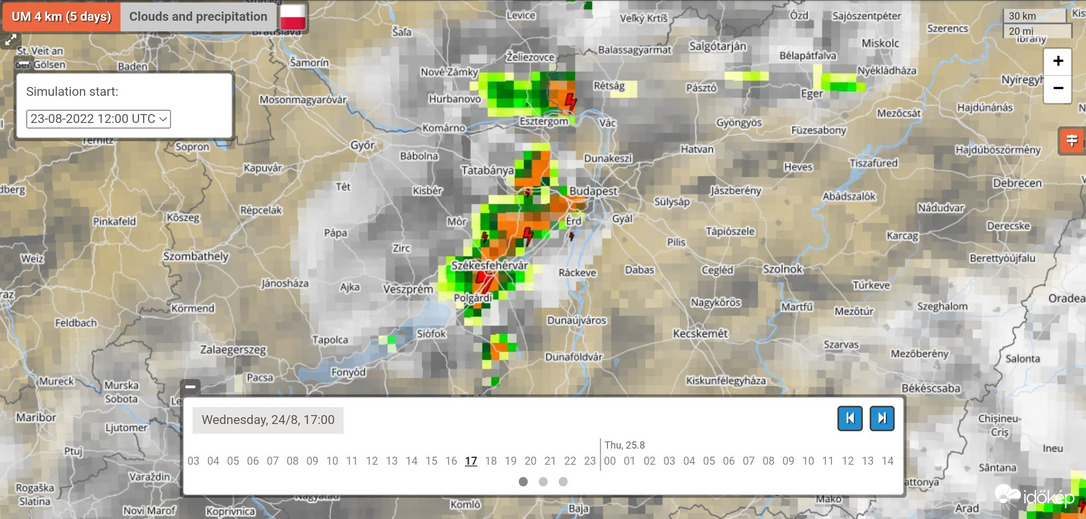Zoom out of the map
The width and height of the screenshot is (1086, 519).
[x=1058, y=89]
